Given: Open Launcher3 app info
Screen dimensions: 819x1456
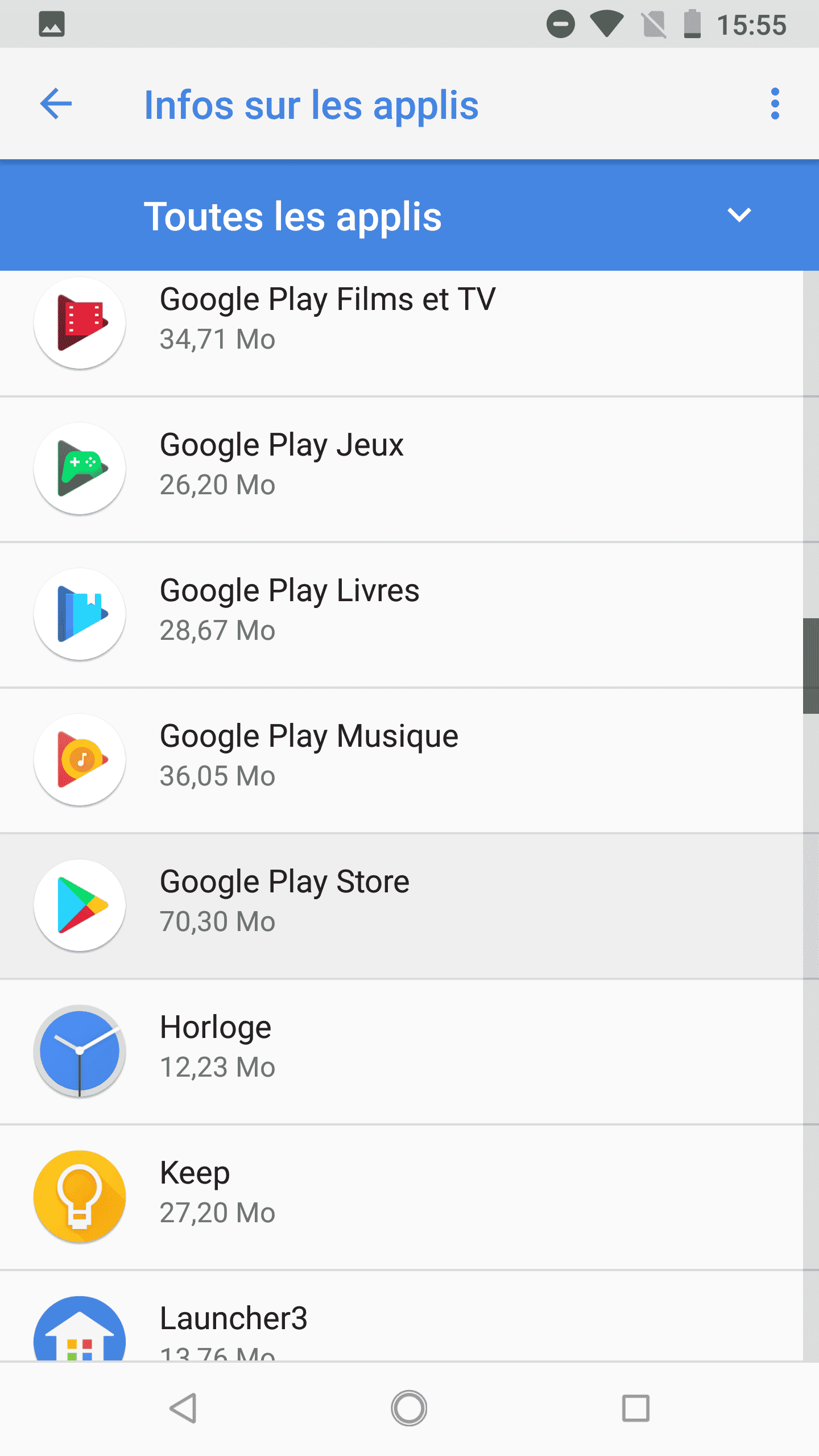Looking at the screenshot, I should 402,1316.
